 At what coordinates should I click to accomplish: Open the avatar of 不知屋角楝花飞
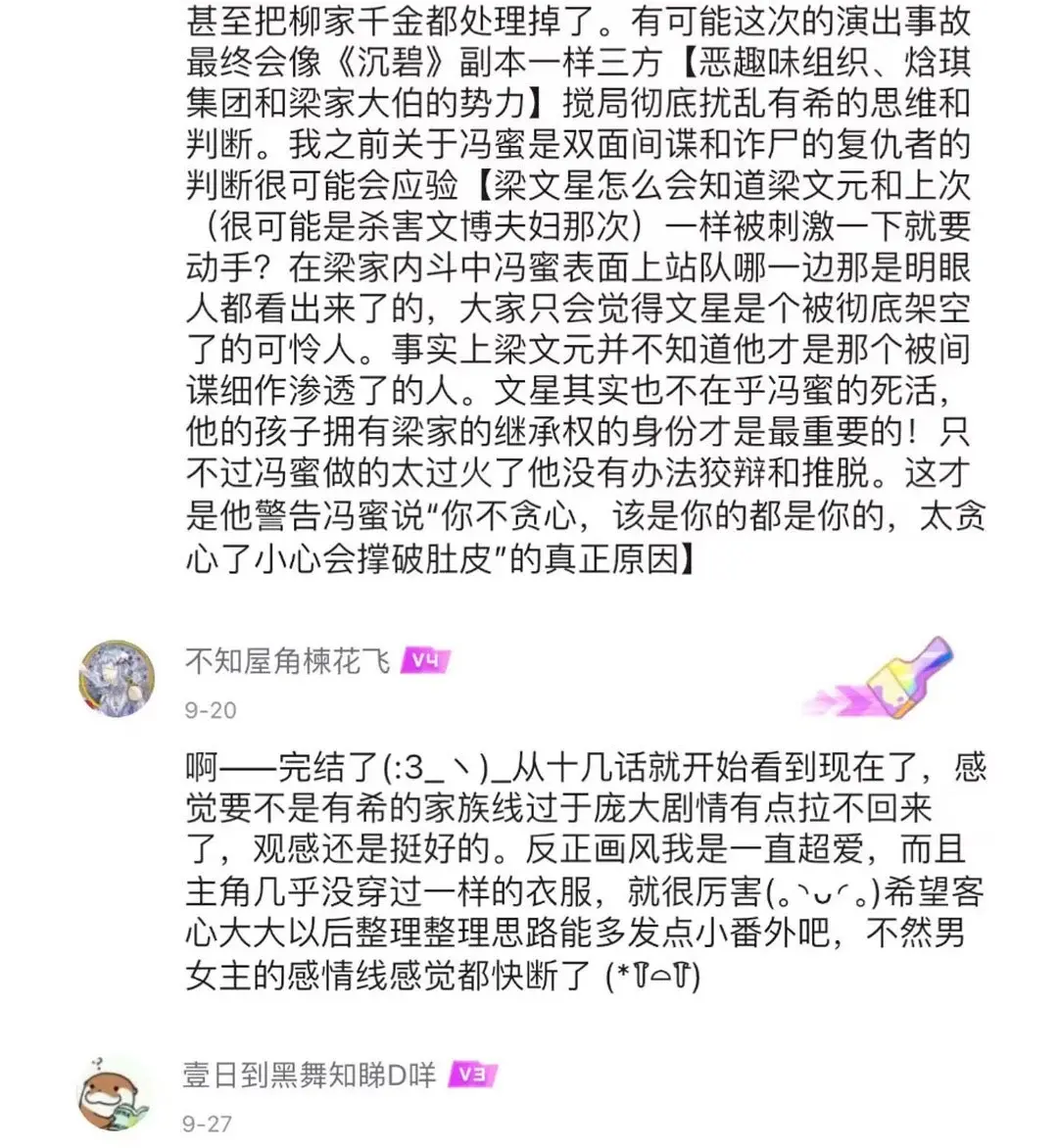click(x=117, y=679)
